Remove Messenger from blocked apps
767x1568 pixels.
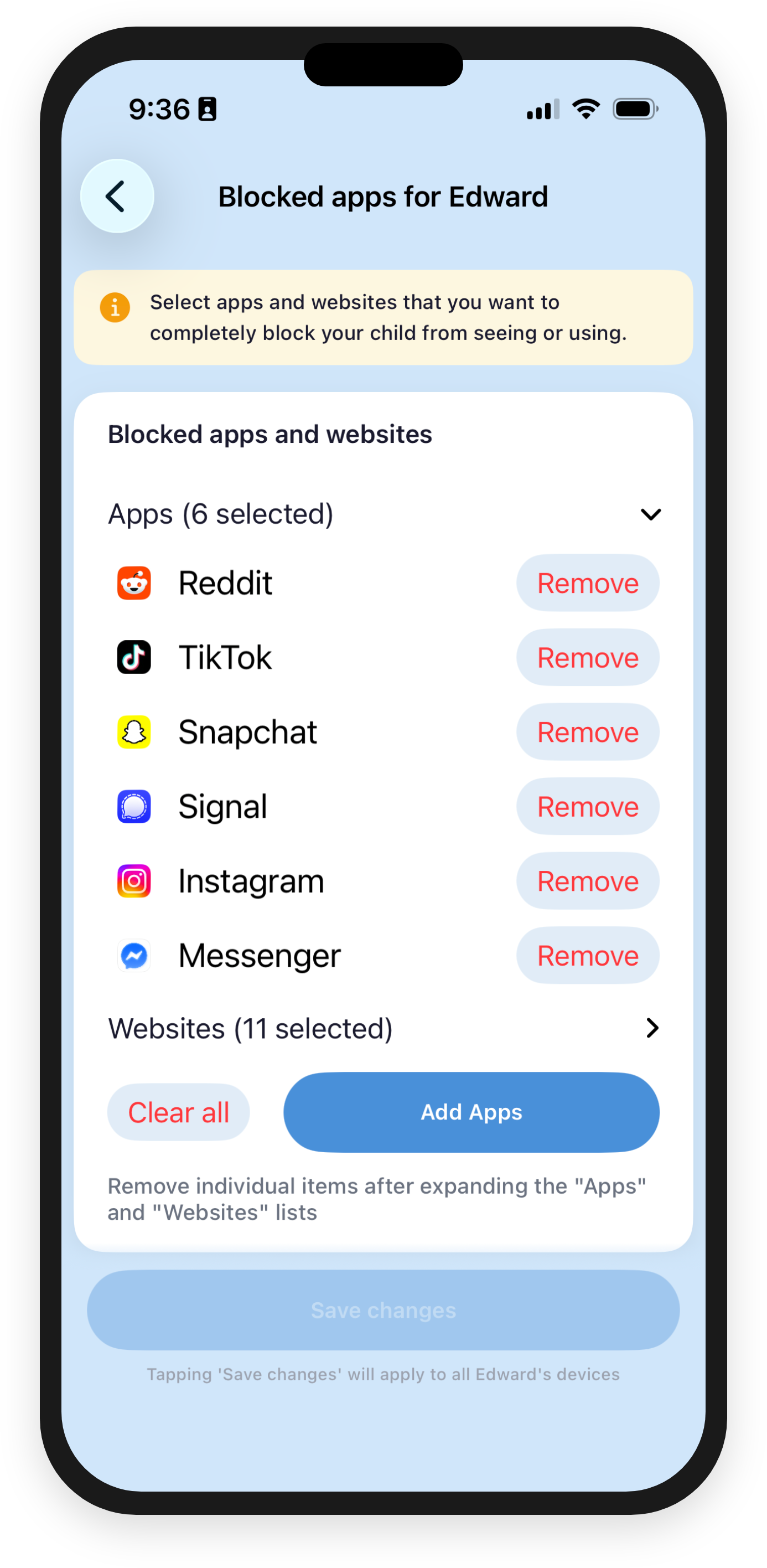click(587, 955)
